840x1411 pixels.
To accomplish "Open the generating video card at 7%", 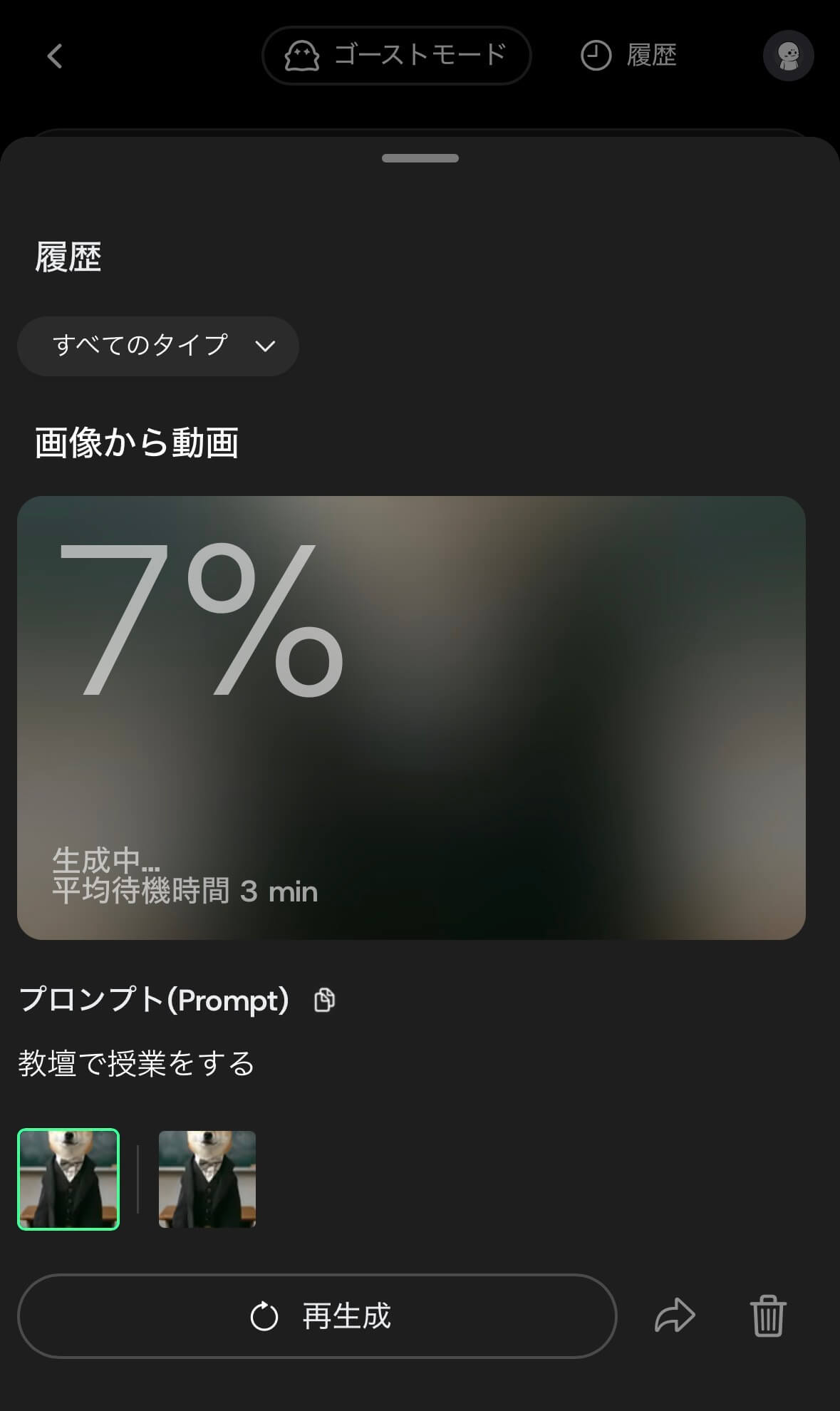I will click(411, 717).
